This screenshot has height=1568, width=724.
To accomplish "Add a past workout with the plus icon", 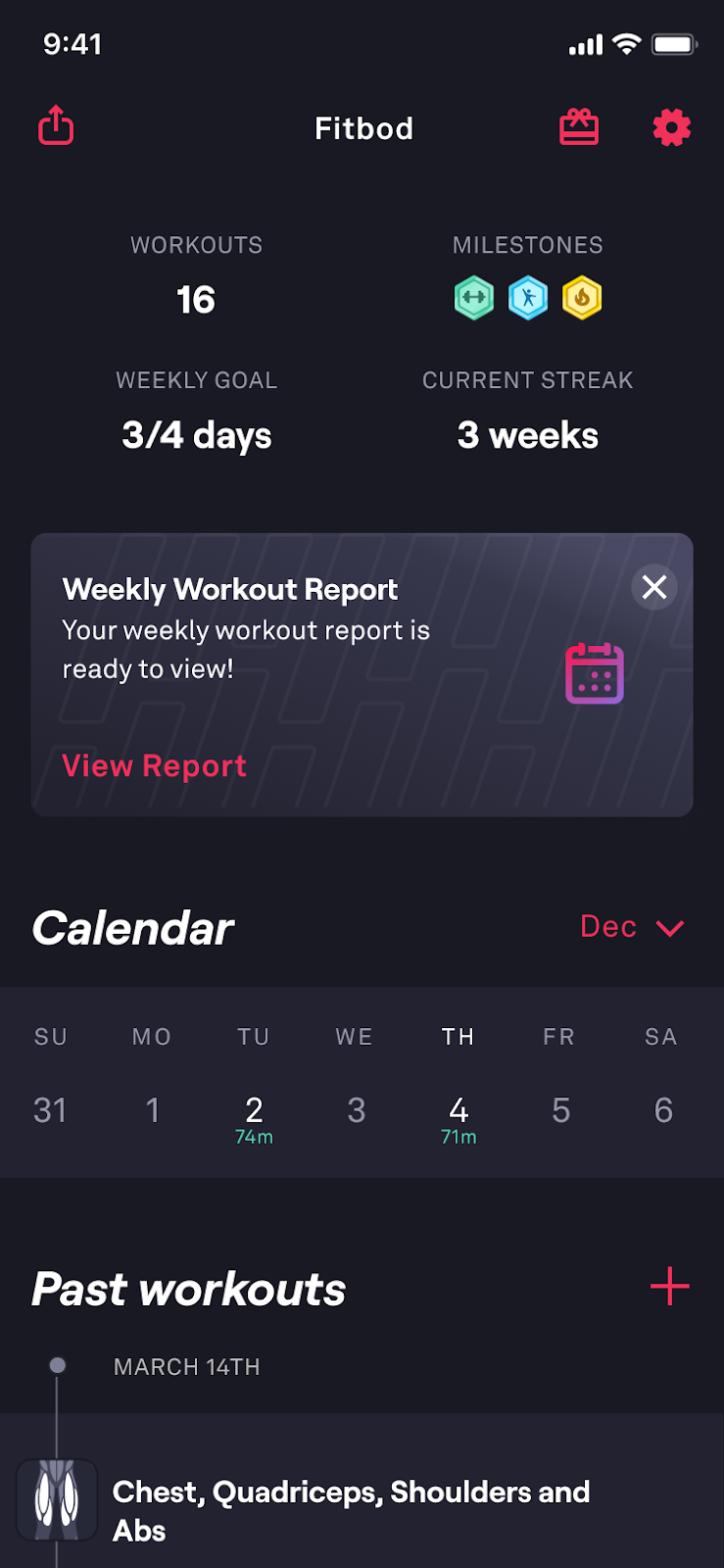I will pos(670,1287).
